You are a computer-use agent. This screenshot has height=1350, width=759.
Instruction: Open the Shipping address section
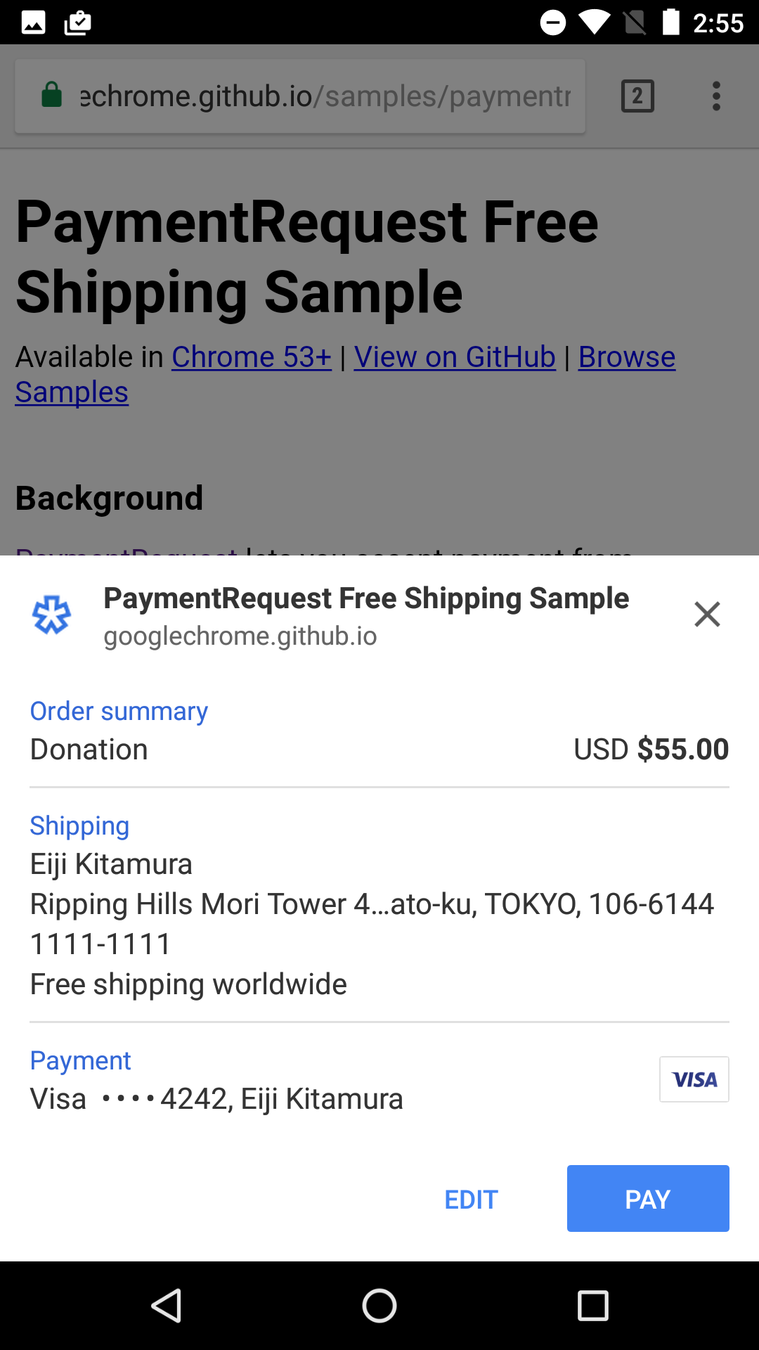(379, 904)
